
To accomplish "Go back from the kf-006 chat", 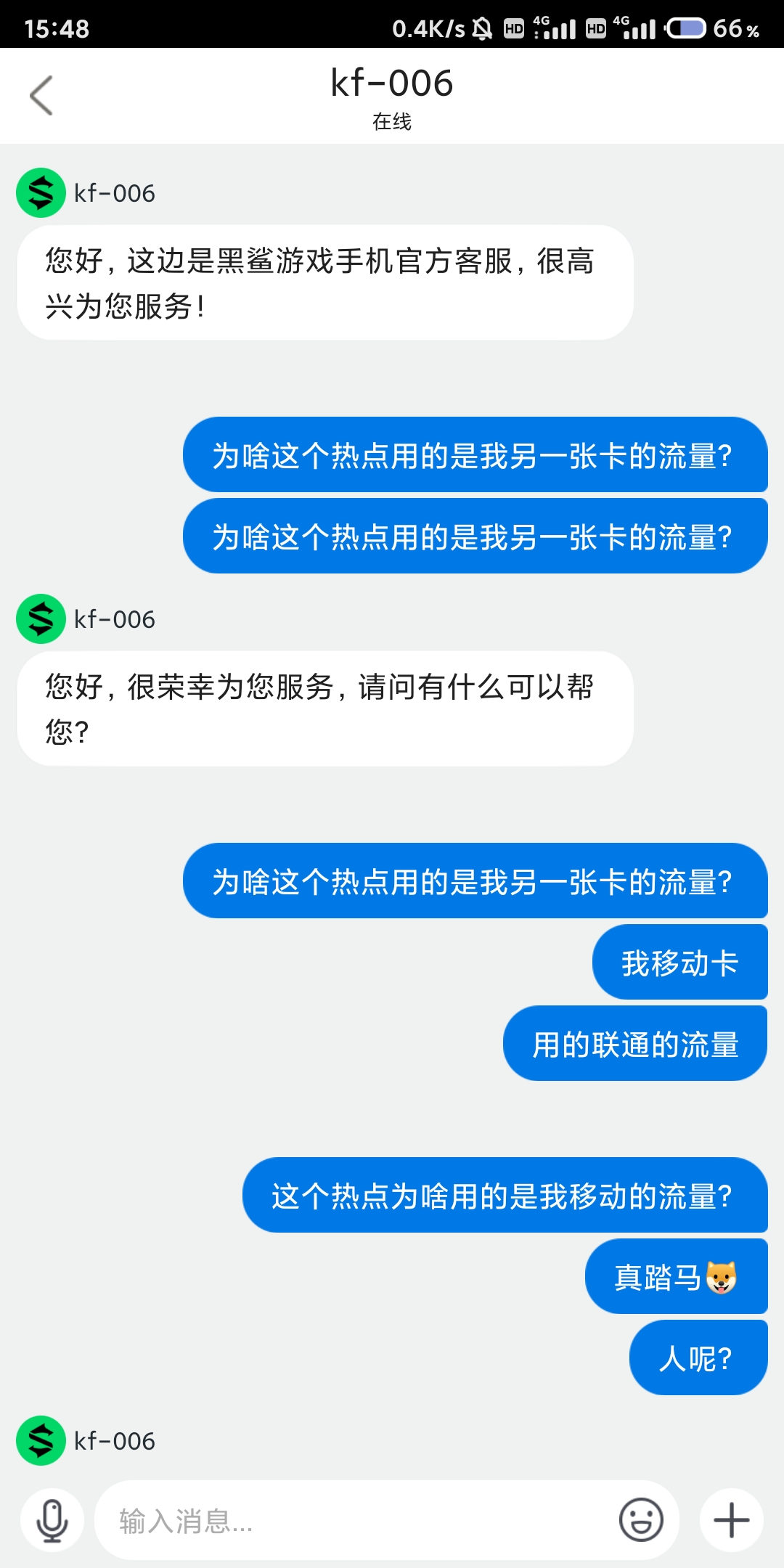I will [41, 95].
